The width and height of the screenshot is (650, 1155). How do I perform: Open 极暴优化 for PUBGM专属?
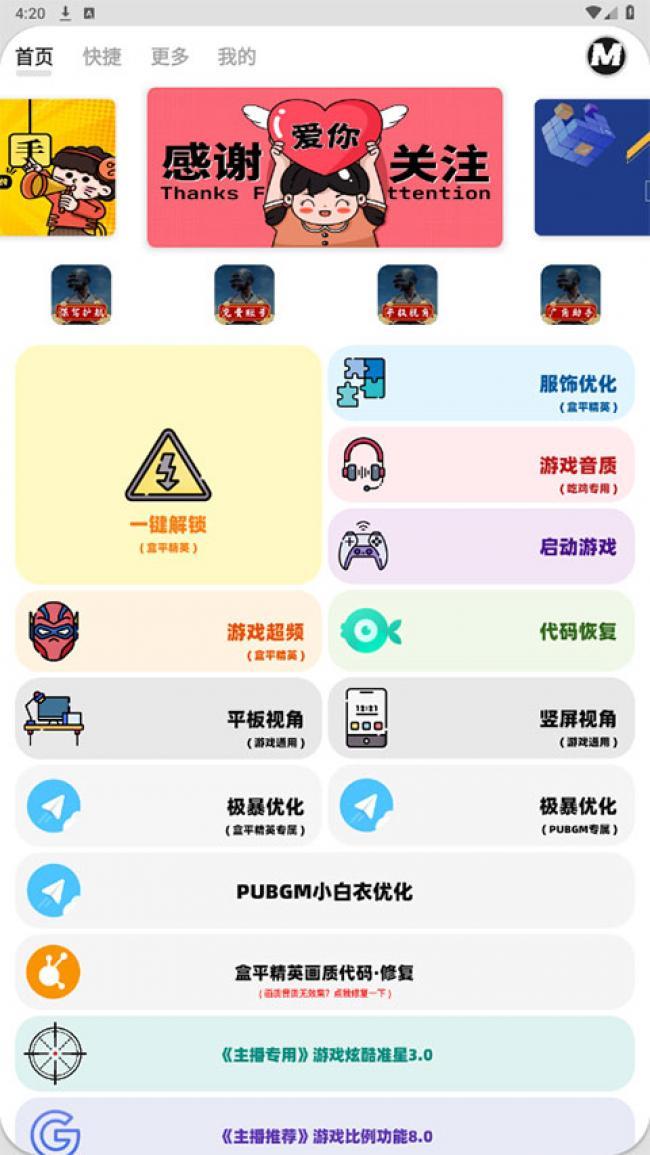481,806
